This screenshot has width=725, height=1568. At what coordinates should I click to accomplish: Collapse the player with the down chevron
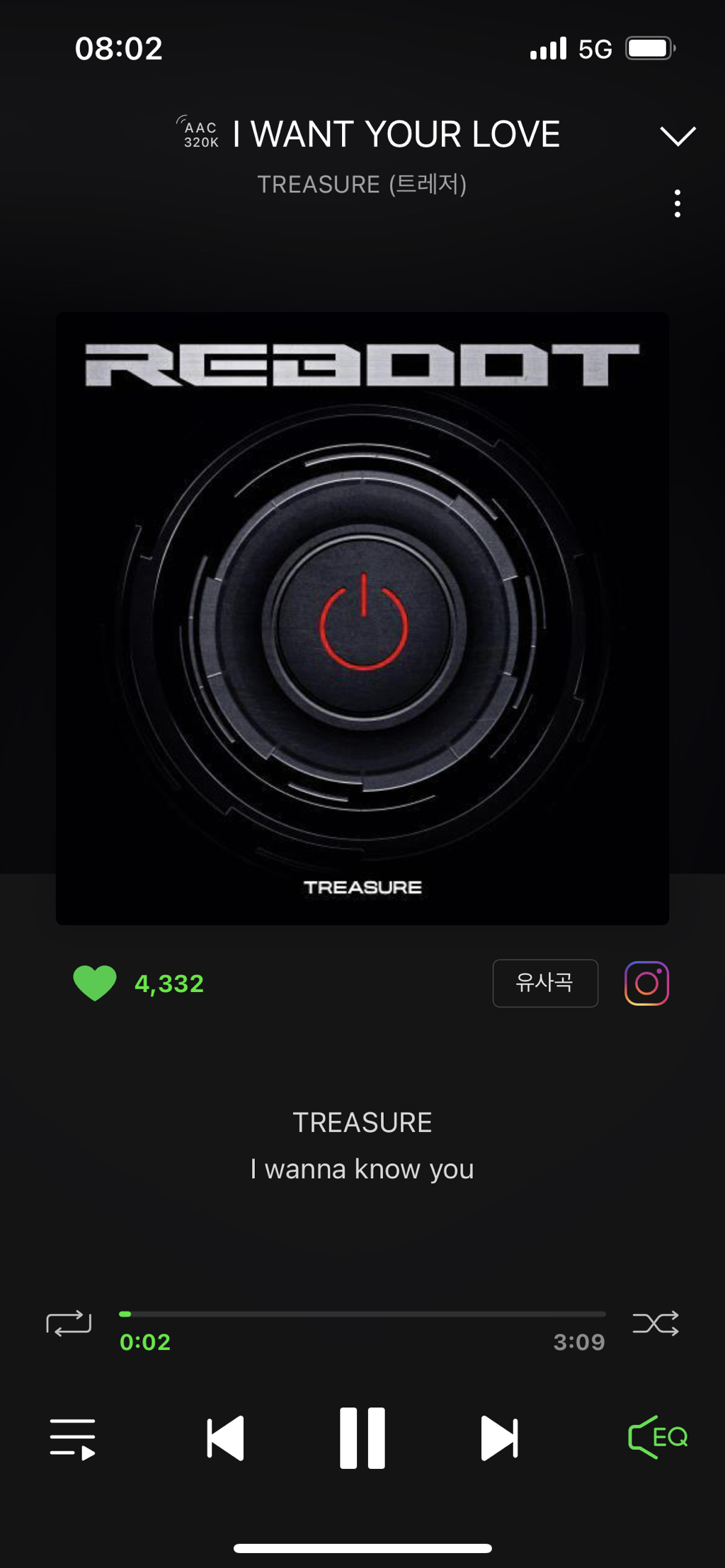[x=677, y=134]
